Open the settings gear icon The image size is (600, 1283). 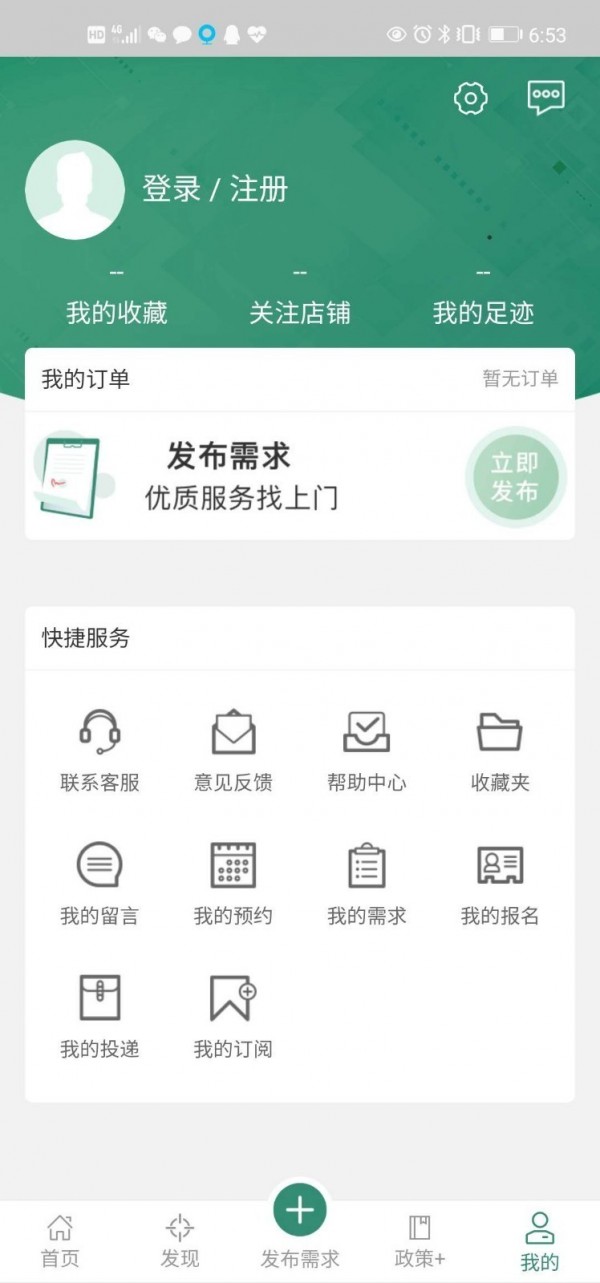pos(470,98)
